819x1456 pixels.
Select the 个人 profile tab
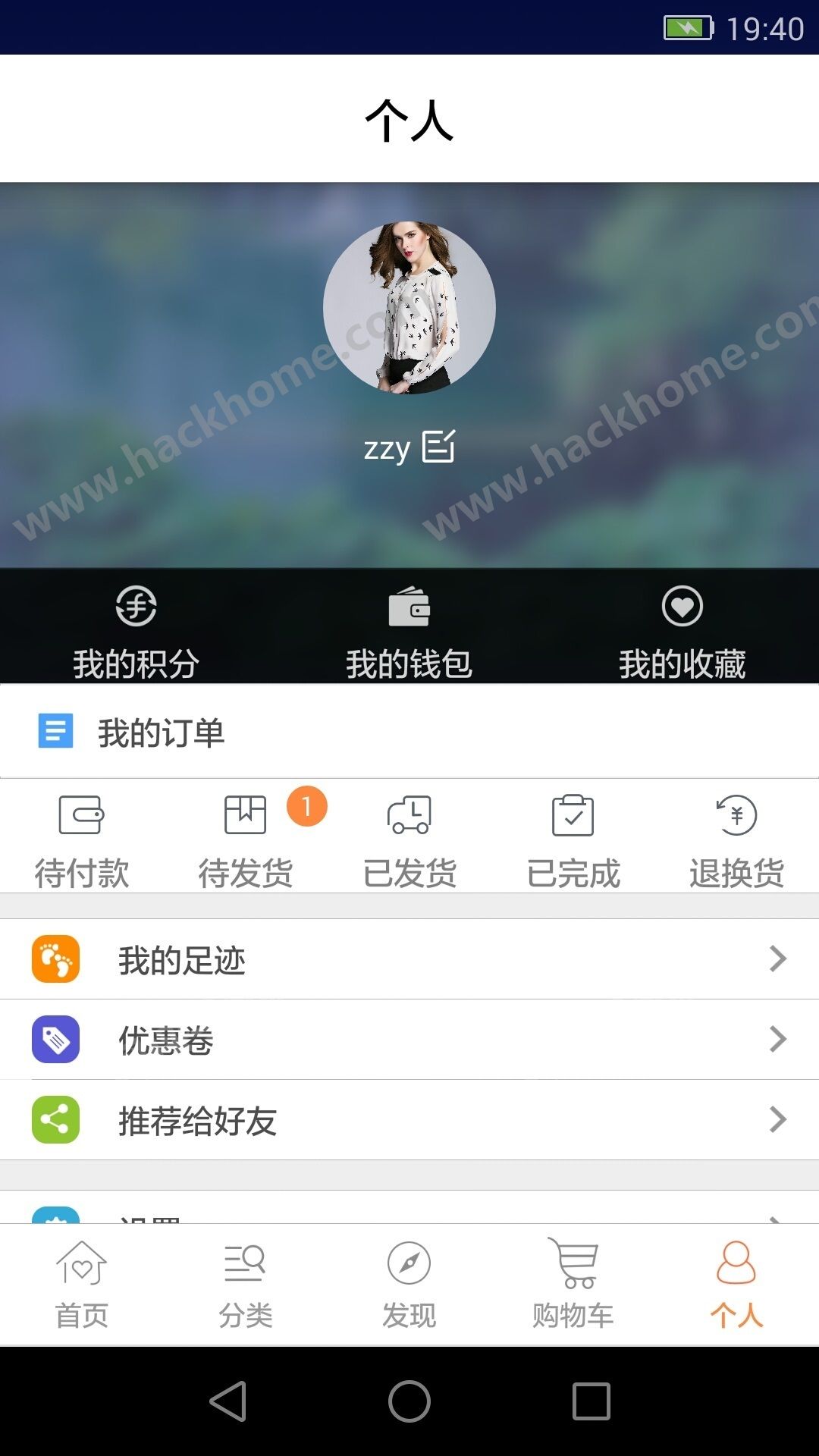click(736, 1285)
